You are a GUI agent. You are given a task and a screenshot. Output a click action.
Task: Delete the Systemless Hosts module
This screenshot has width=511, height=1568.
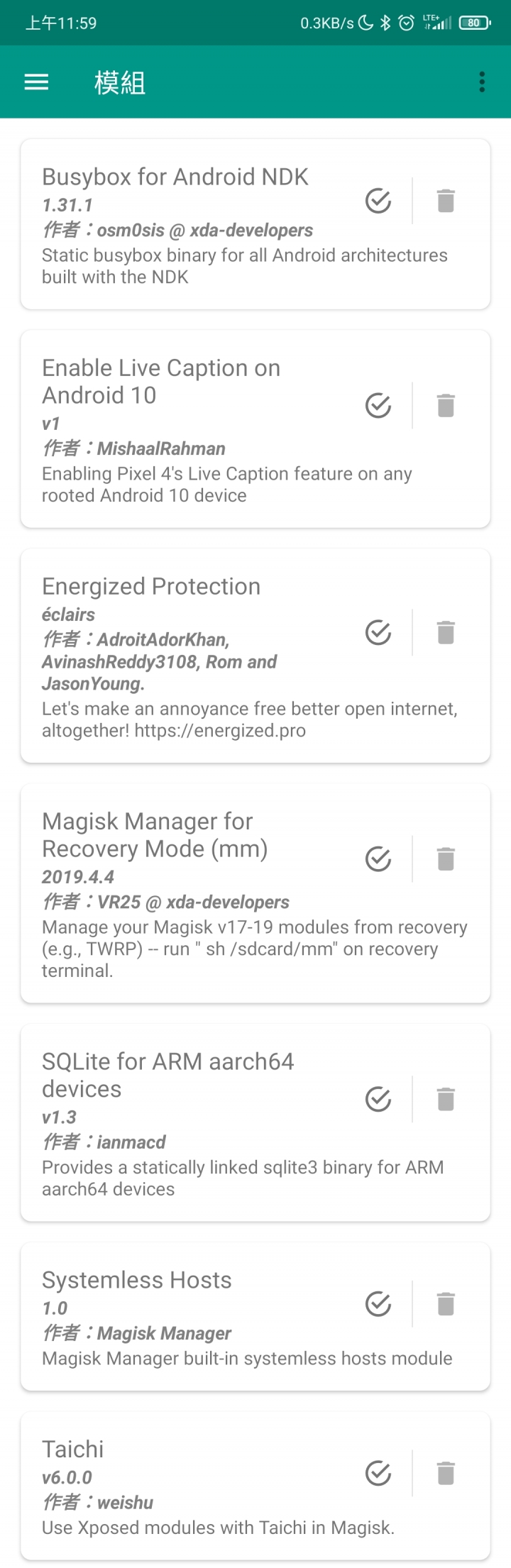point(446,1304)
